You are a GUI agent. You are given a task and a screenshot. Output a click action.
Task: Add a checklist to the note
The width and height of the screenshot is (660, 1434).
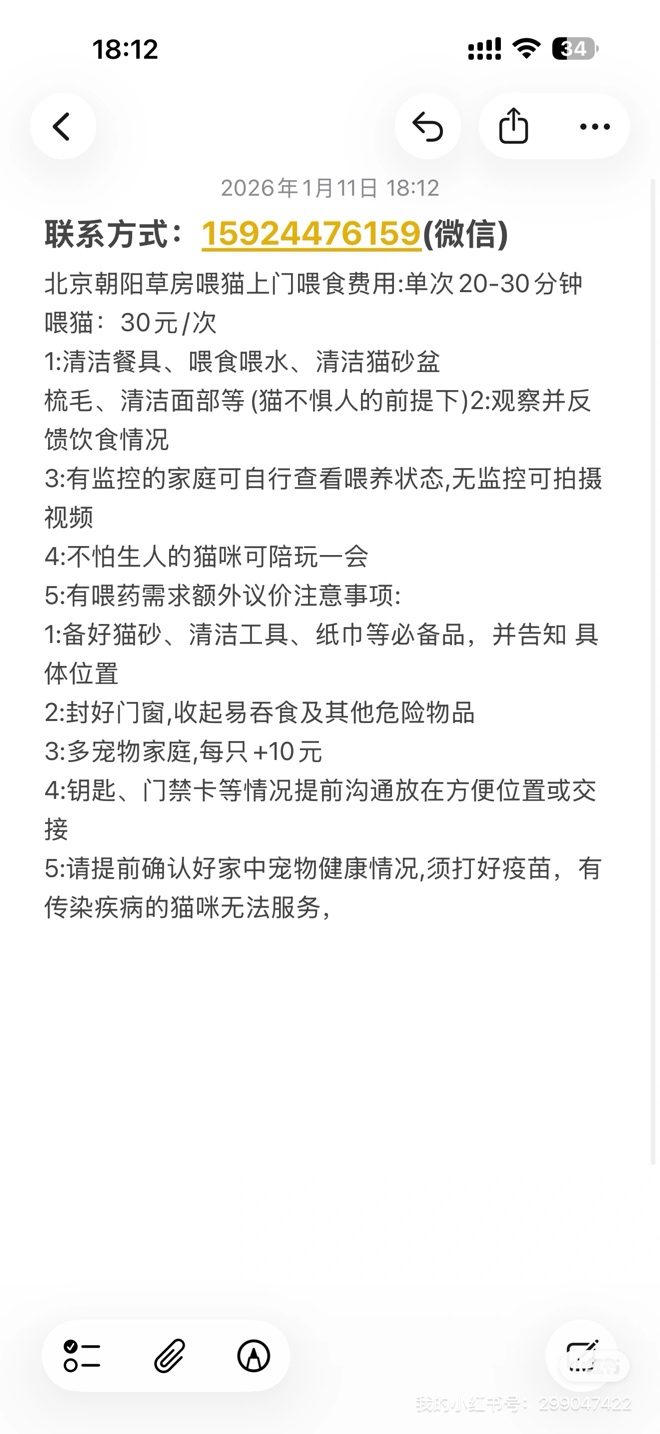pos(82,1356)
